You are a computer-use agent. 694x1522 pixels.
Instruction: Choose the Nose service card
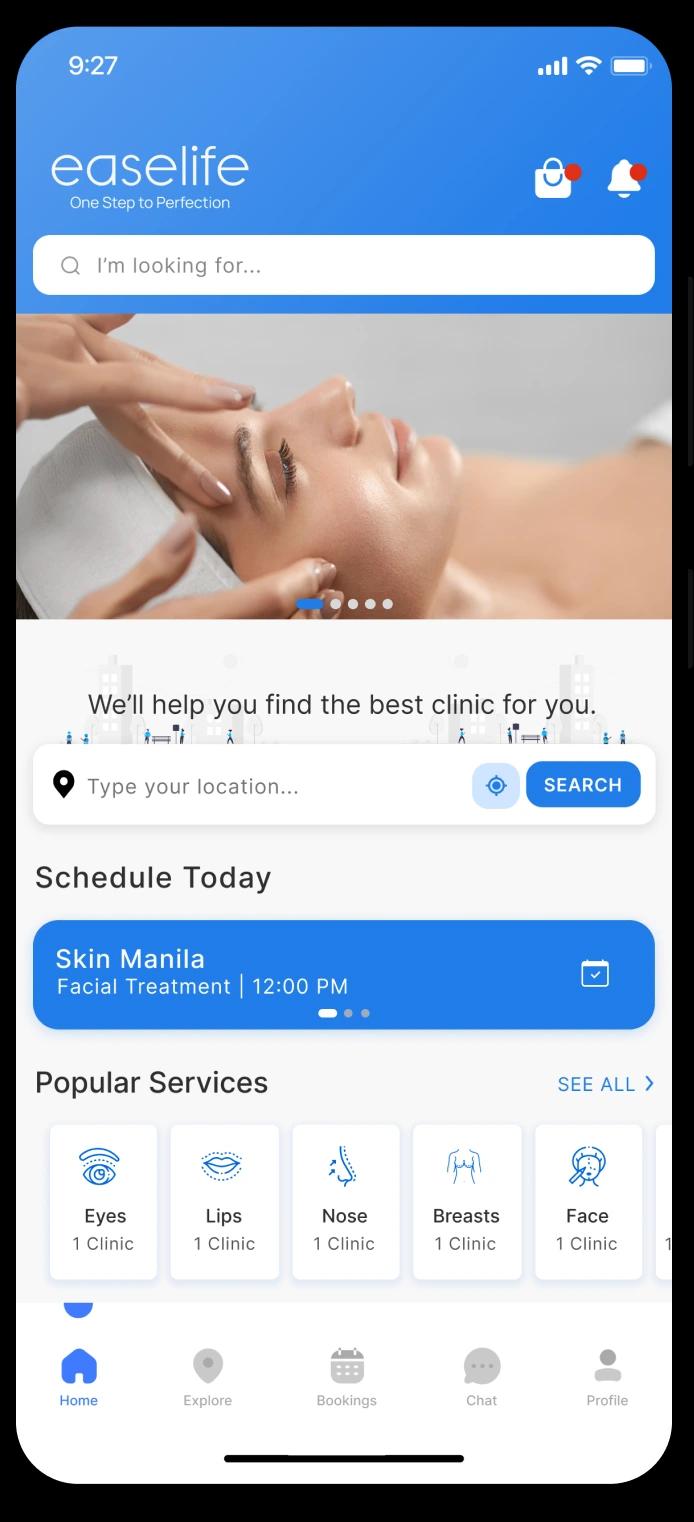[345, 1202]
